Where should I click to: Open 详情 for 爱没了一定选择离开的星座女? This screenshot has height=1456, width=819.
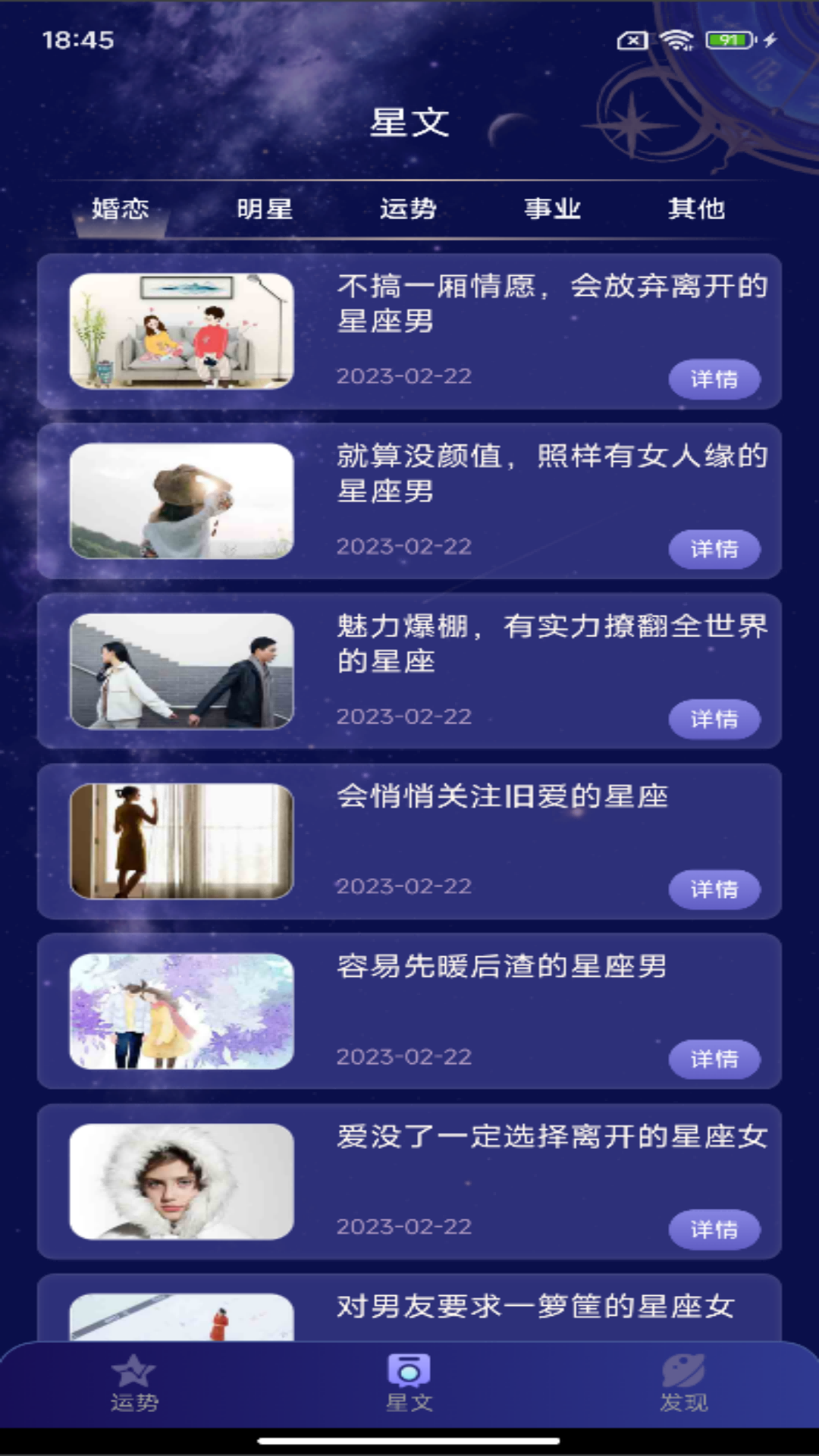[714, 1228]
